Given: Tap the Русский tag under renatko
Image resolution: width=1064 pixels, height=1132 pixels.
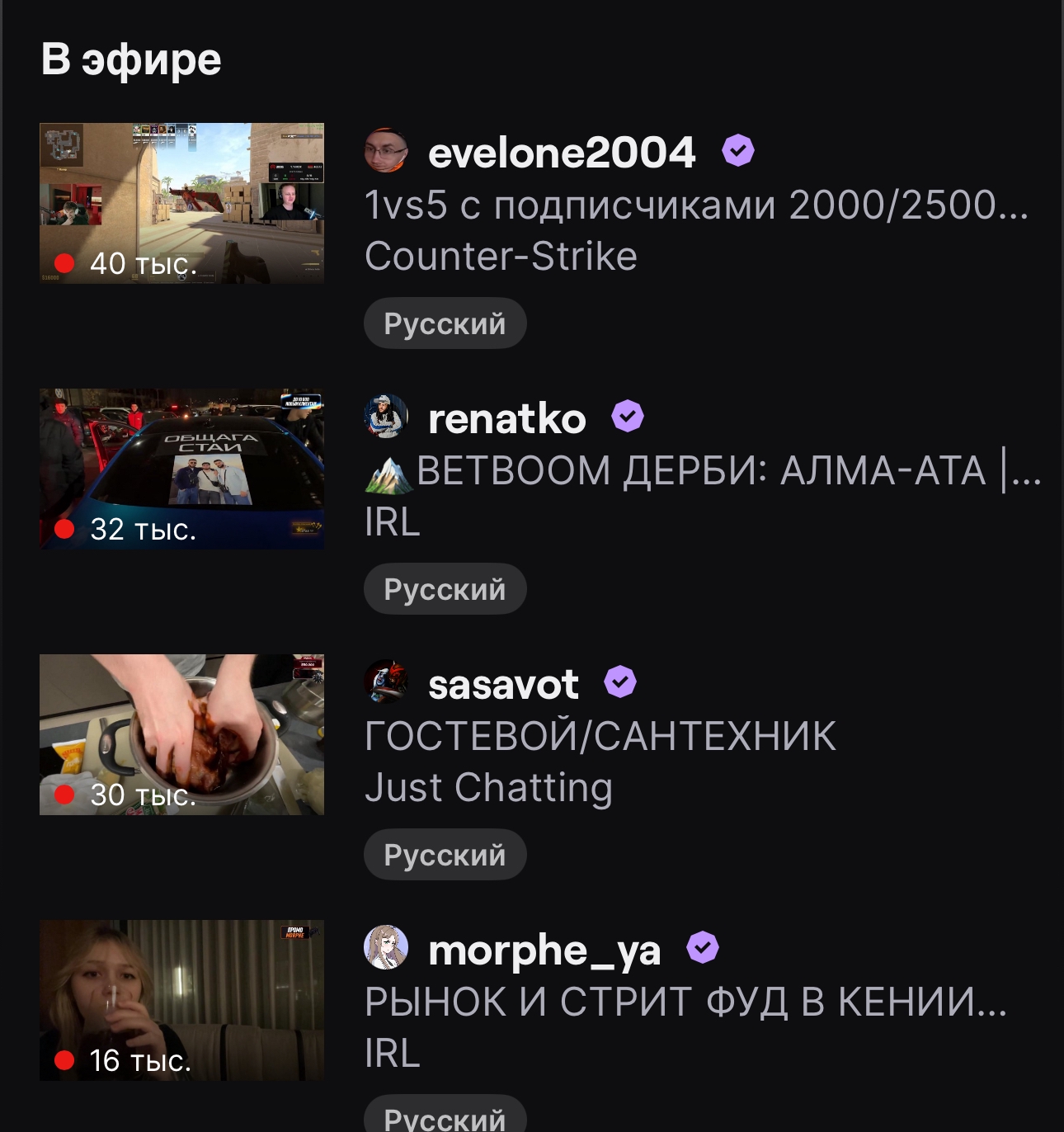Looking at the screenshot, I should click(445, 589).
